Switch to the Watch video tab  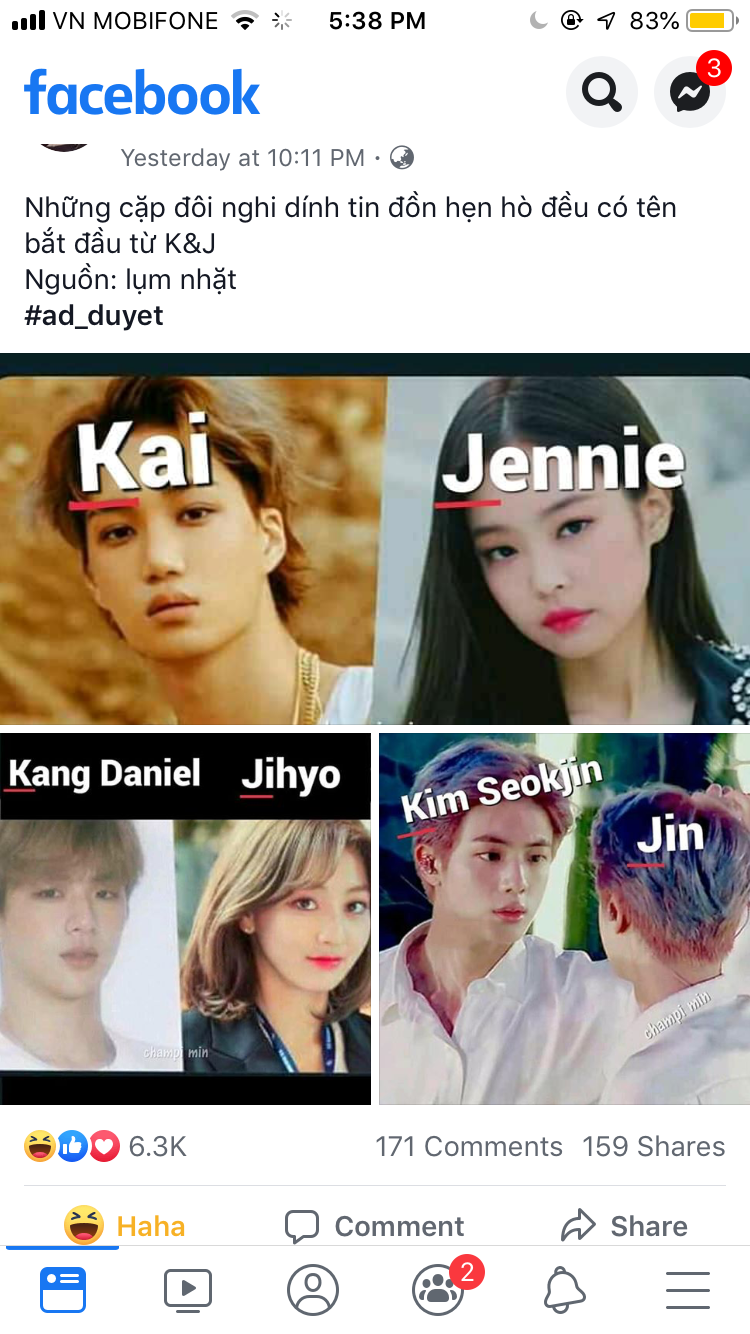pyautogui.click(x=188, y=1290)
